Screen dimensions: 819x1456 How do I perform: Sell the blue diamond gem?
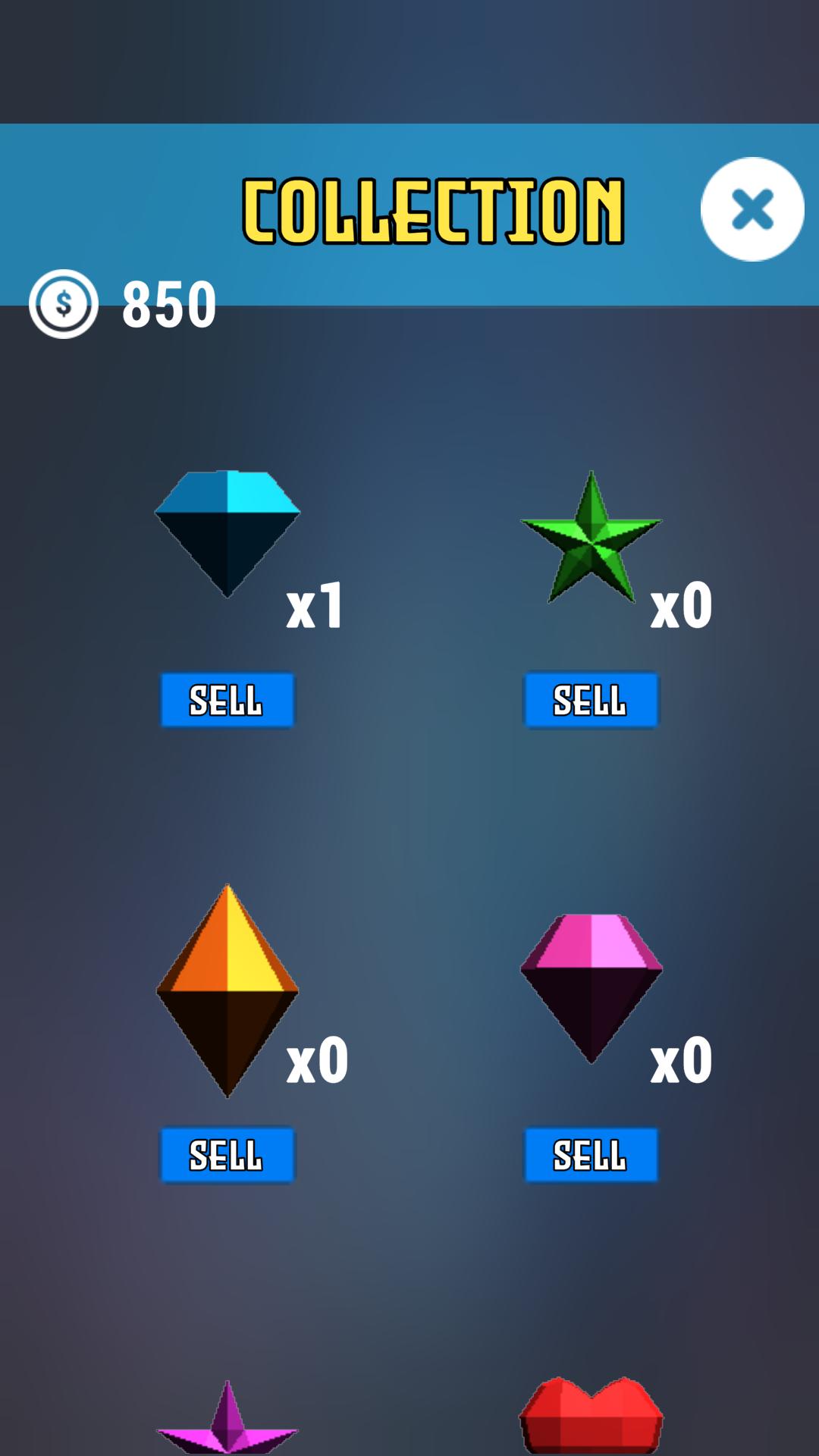(227, 700)
